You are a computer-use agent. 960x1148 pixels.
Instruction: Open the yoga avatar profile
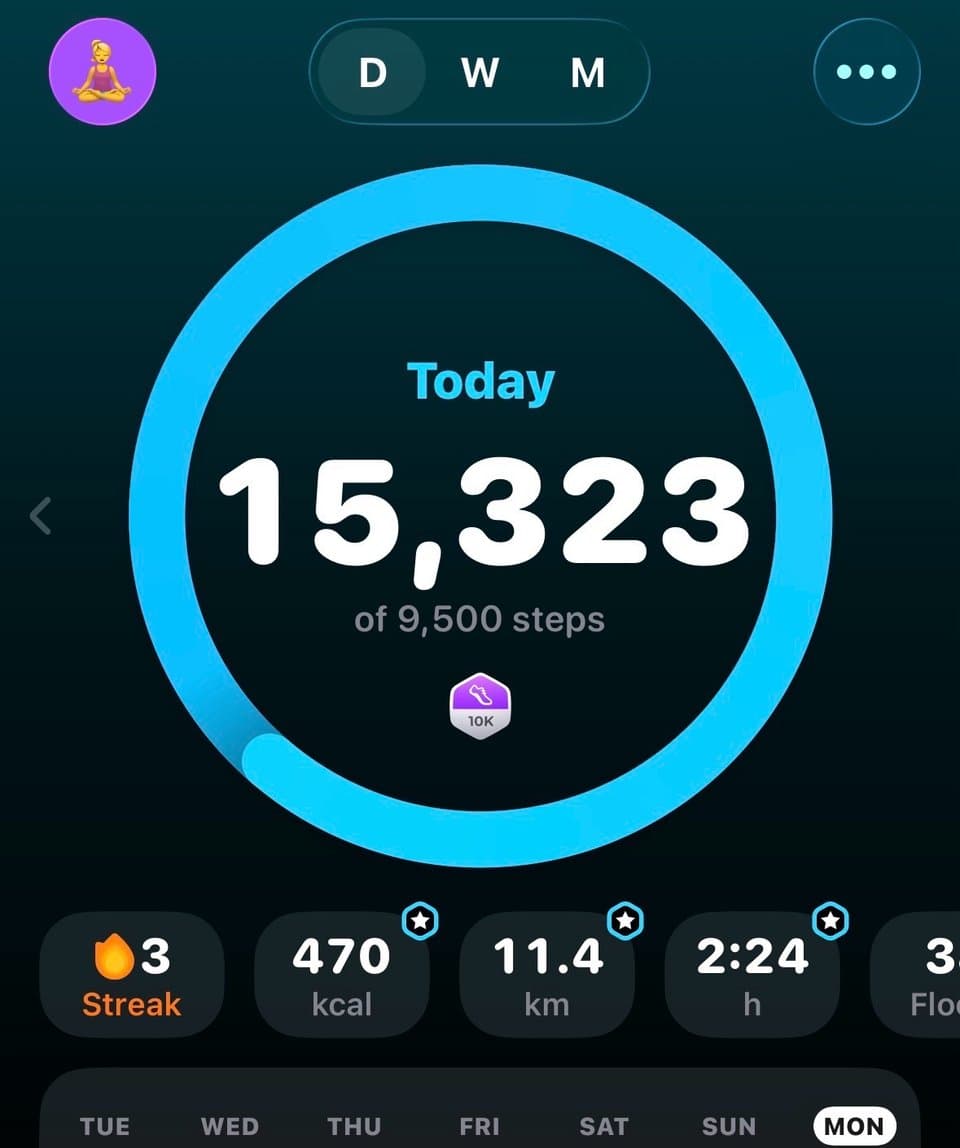point(102,73)
